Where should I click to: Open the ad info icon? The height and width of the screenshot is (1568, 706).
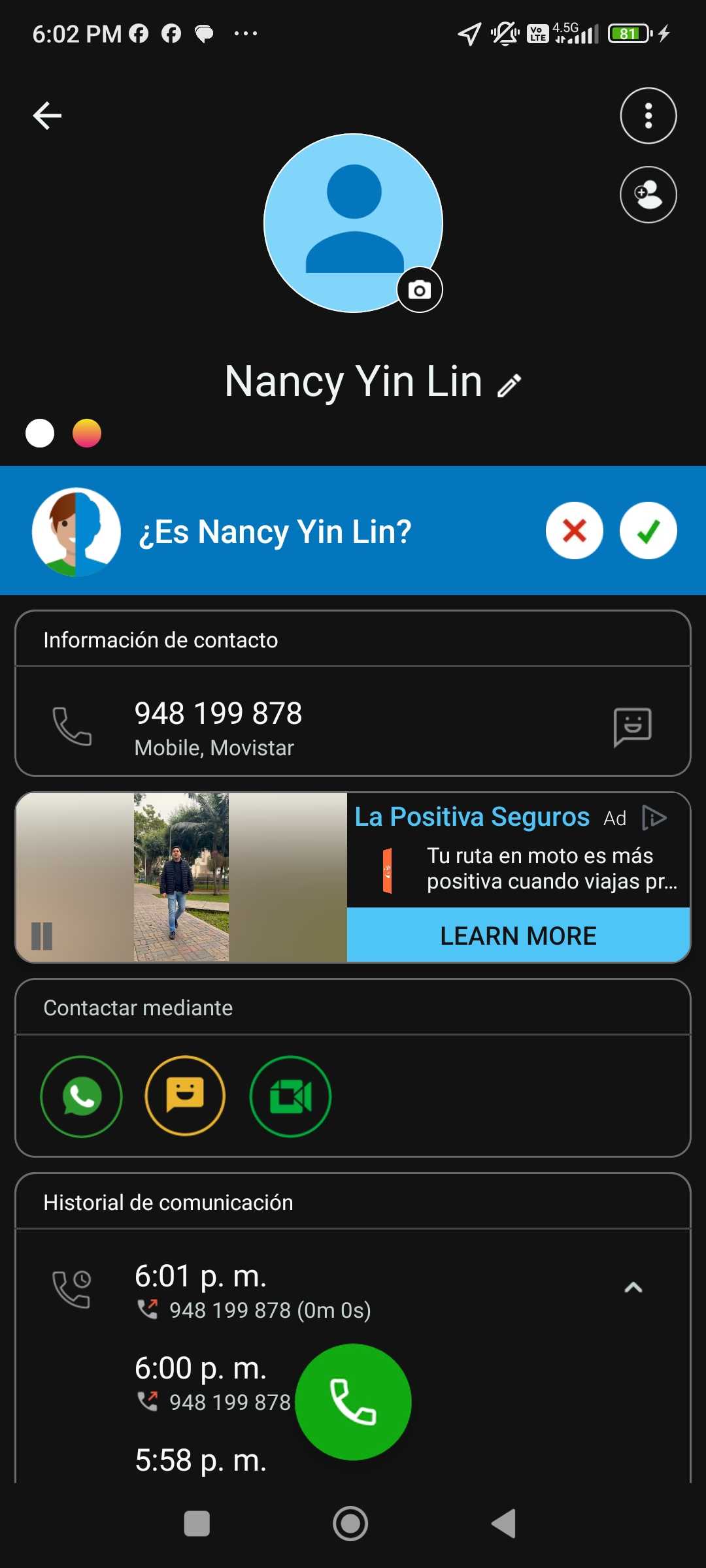654,817
